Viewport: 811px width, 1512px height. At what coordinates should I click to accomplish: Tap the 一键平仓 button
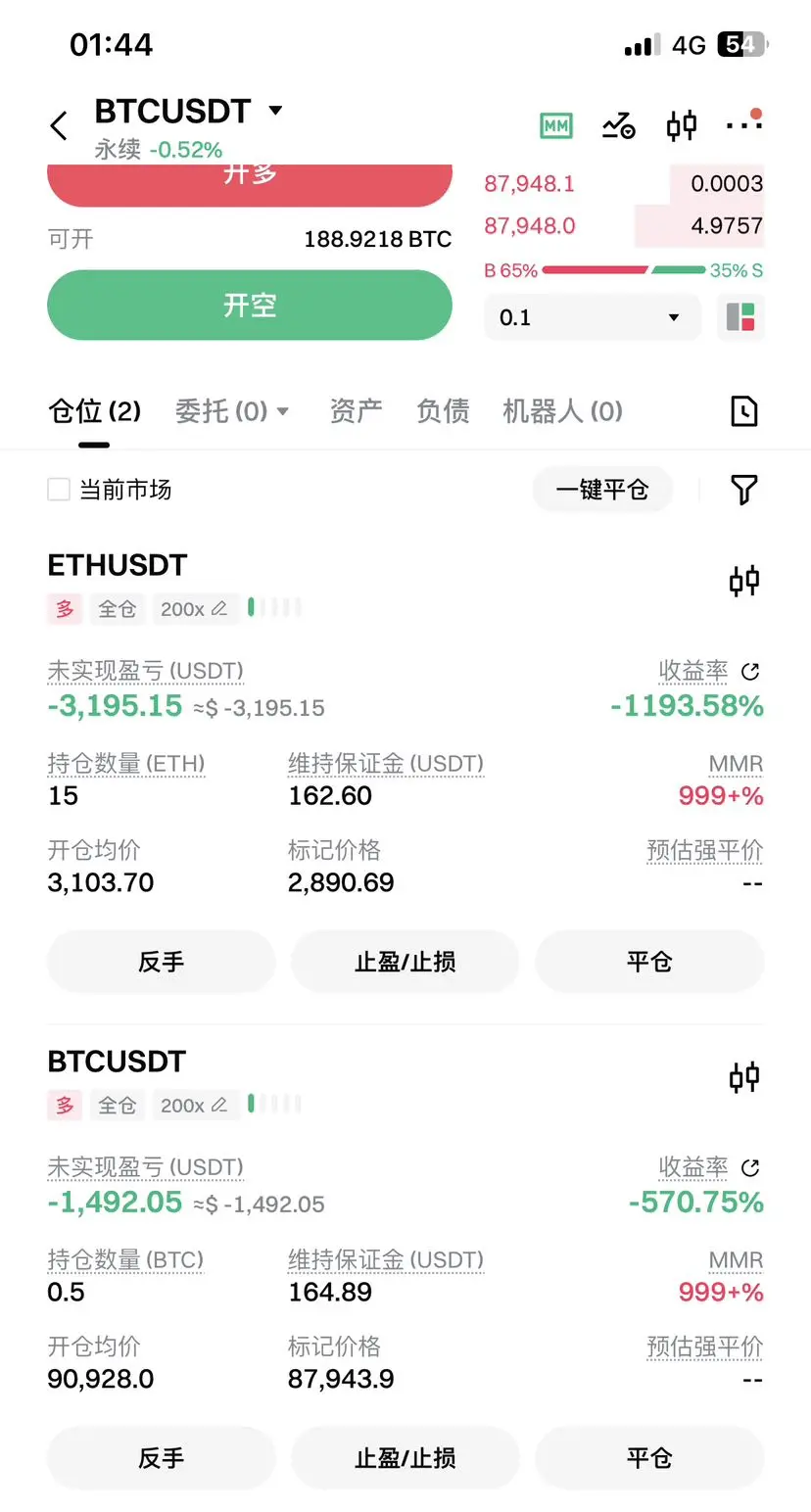click(602, 490)
